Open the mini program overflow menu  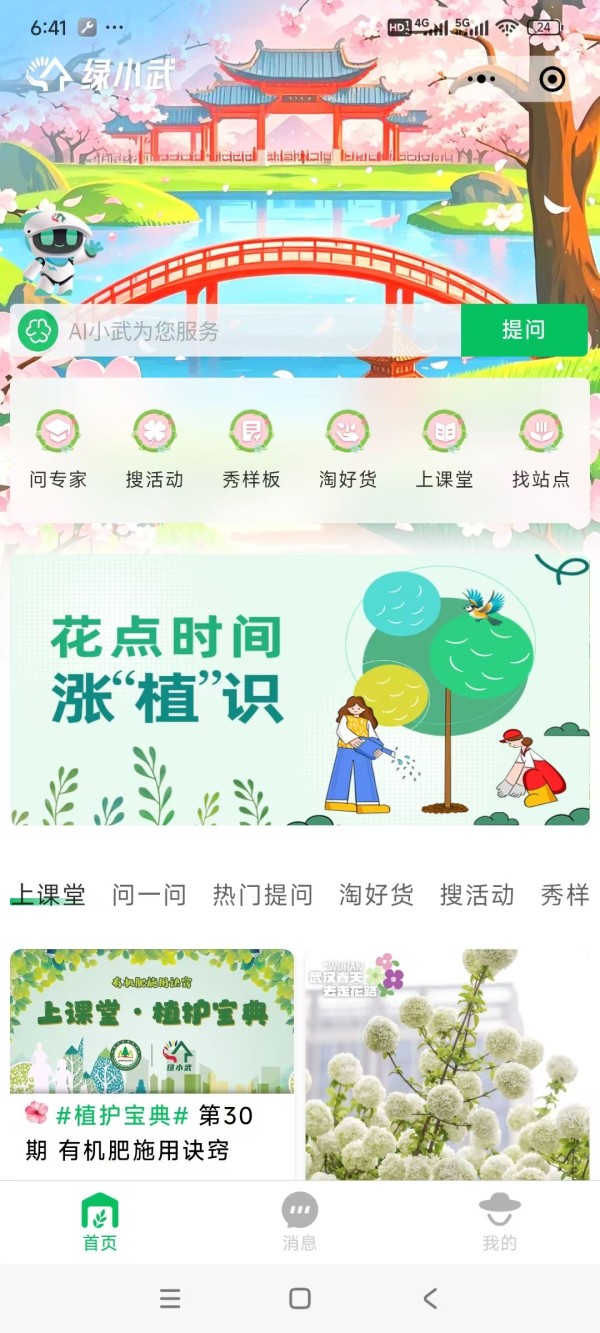tap(481, 79)
